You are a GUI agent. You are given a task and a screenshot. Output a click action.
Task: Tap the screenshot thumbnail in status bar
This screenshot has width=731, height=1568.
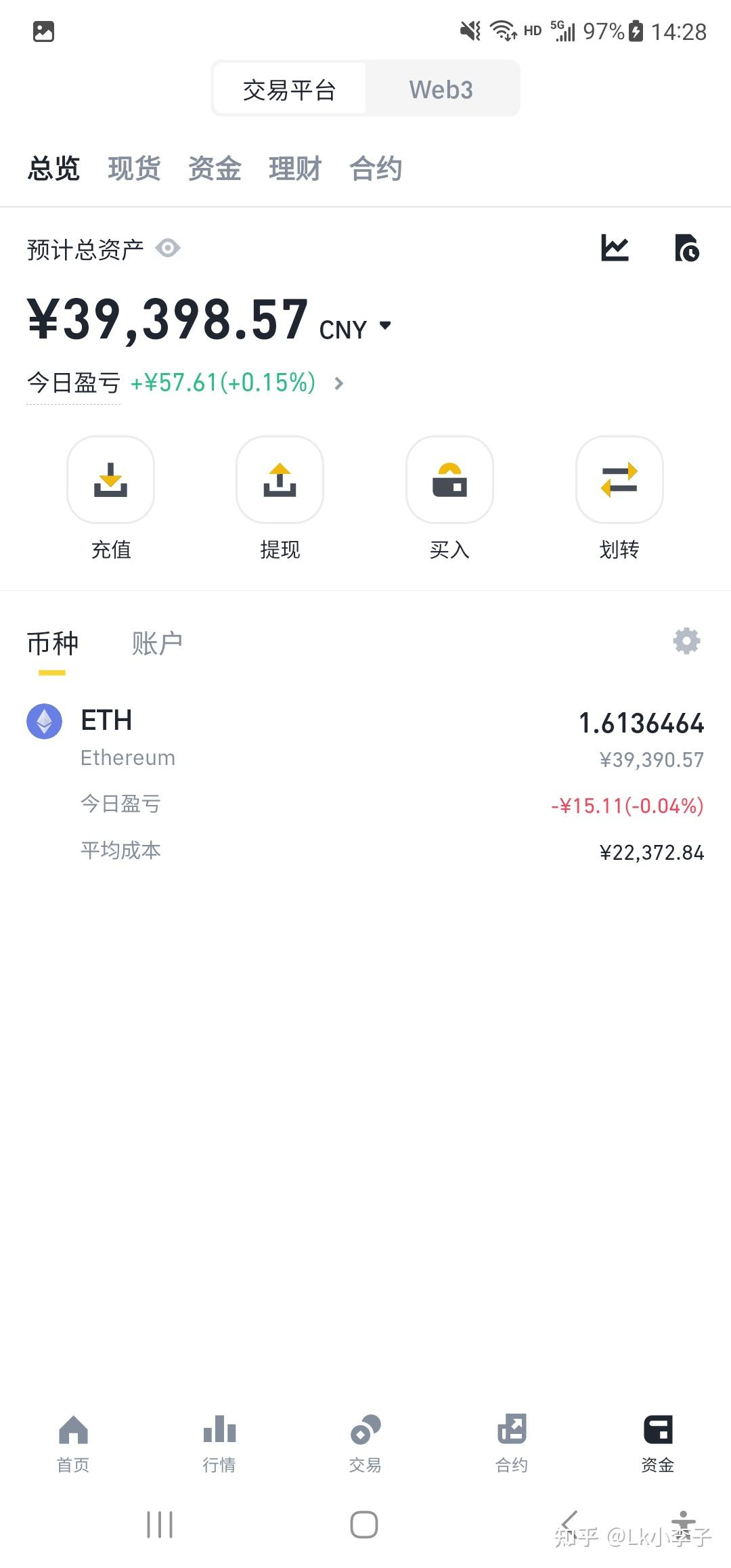point(43,30)
